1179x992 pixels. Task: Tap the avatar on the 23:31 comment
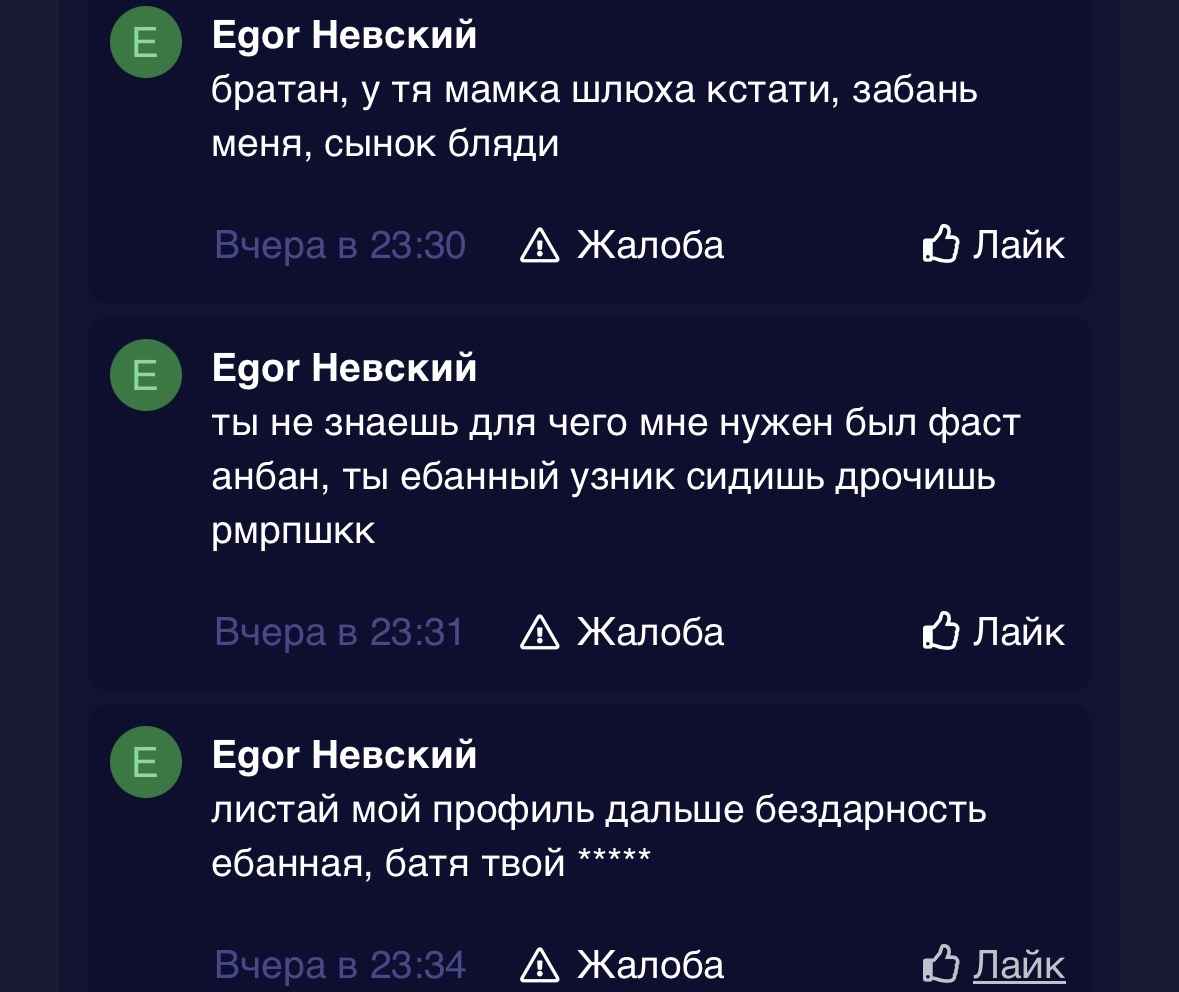click(145, 375)
